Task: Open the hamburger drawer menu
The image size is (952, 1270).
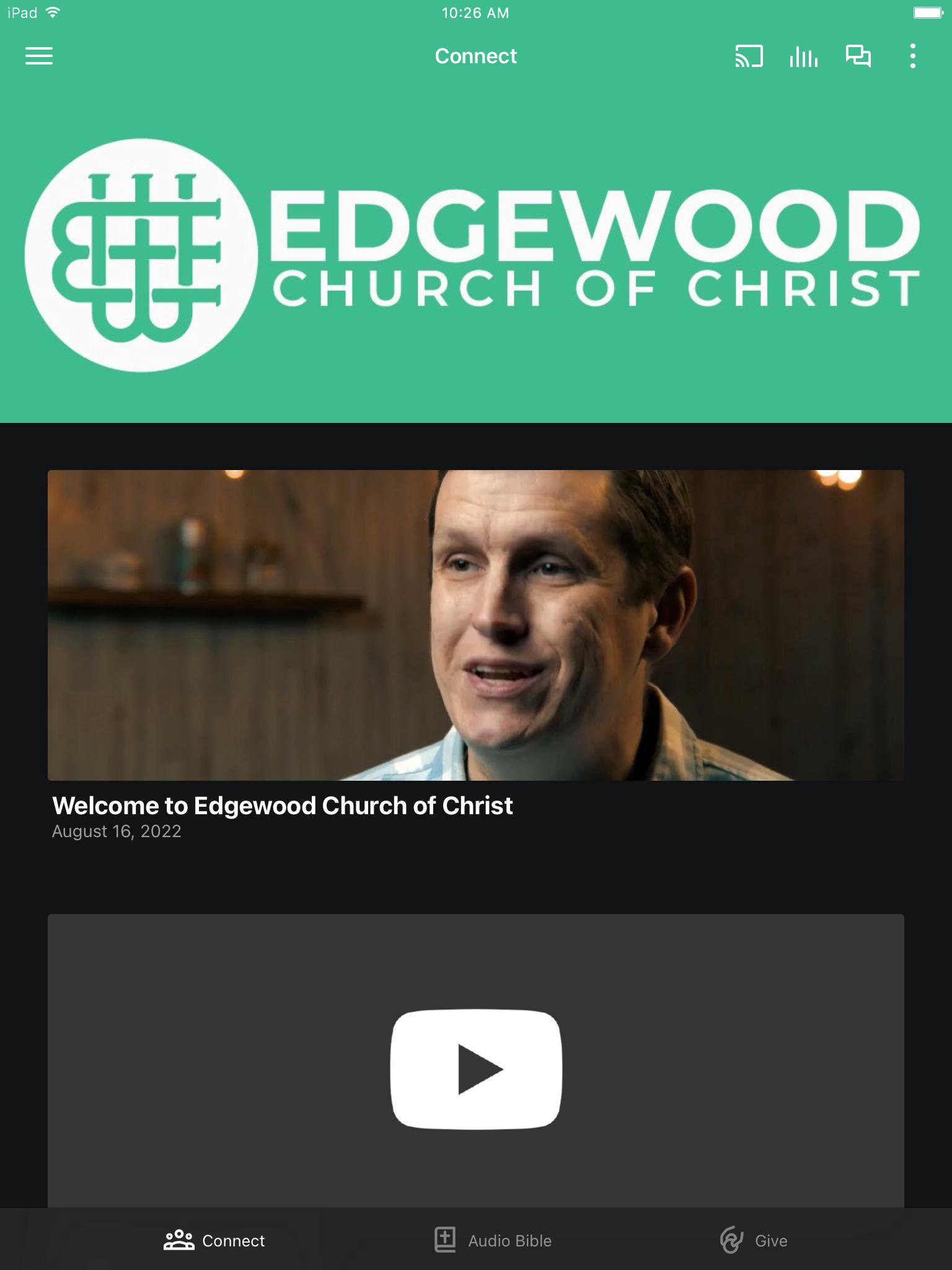Action: [38, 56]
